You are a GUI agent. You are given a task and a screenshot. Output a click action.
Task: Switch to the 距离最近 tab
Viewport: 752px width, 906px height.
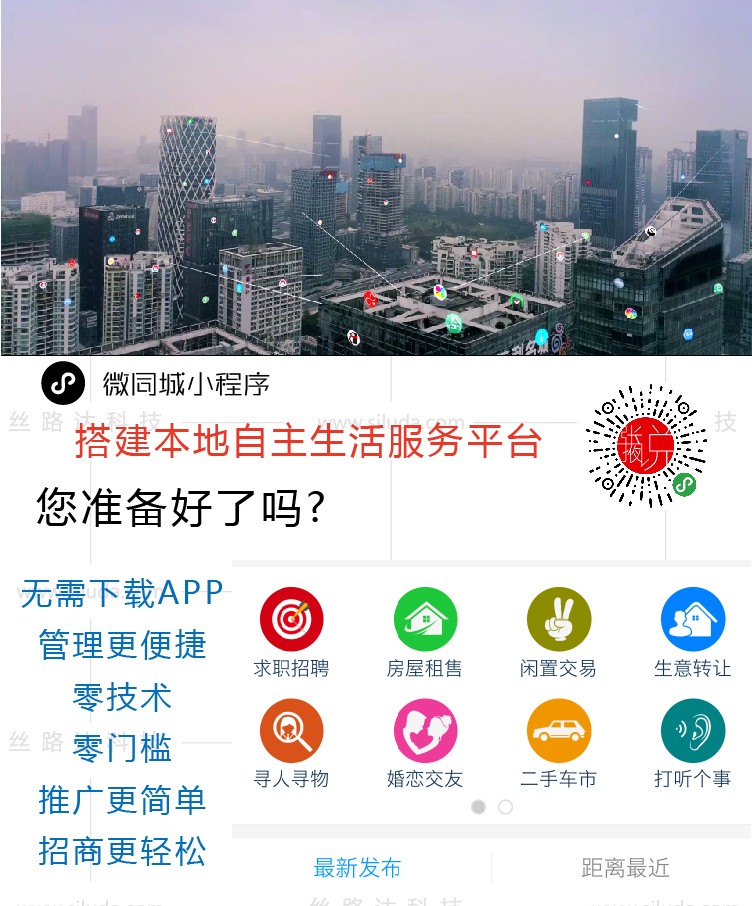point(625,868)
